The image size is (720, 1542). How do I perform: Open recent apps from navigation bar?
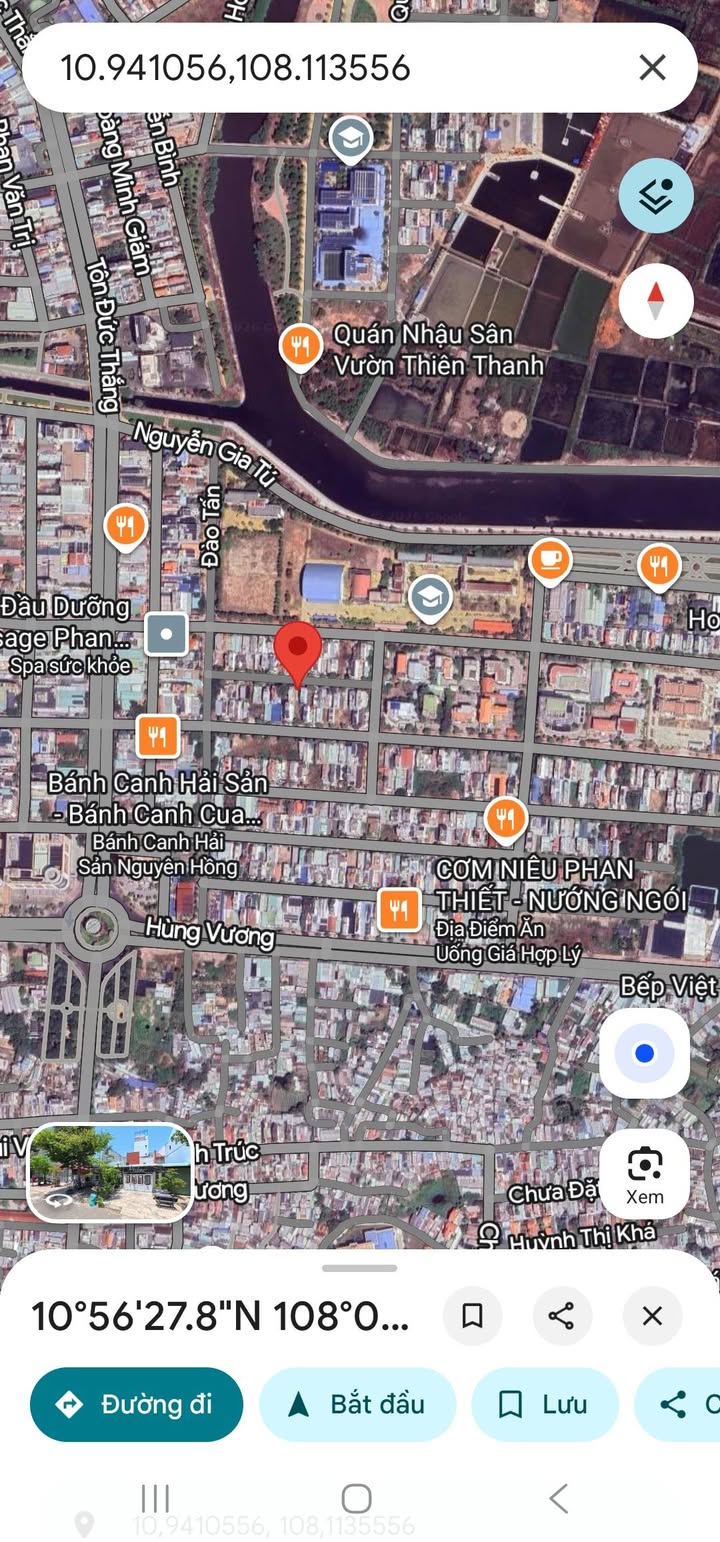pyautogui.click(x=155, y=1498)
